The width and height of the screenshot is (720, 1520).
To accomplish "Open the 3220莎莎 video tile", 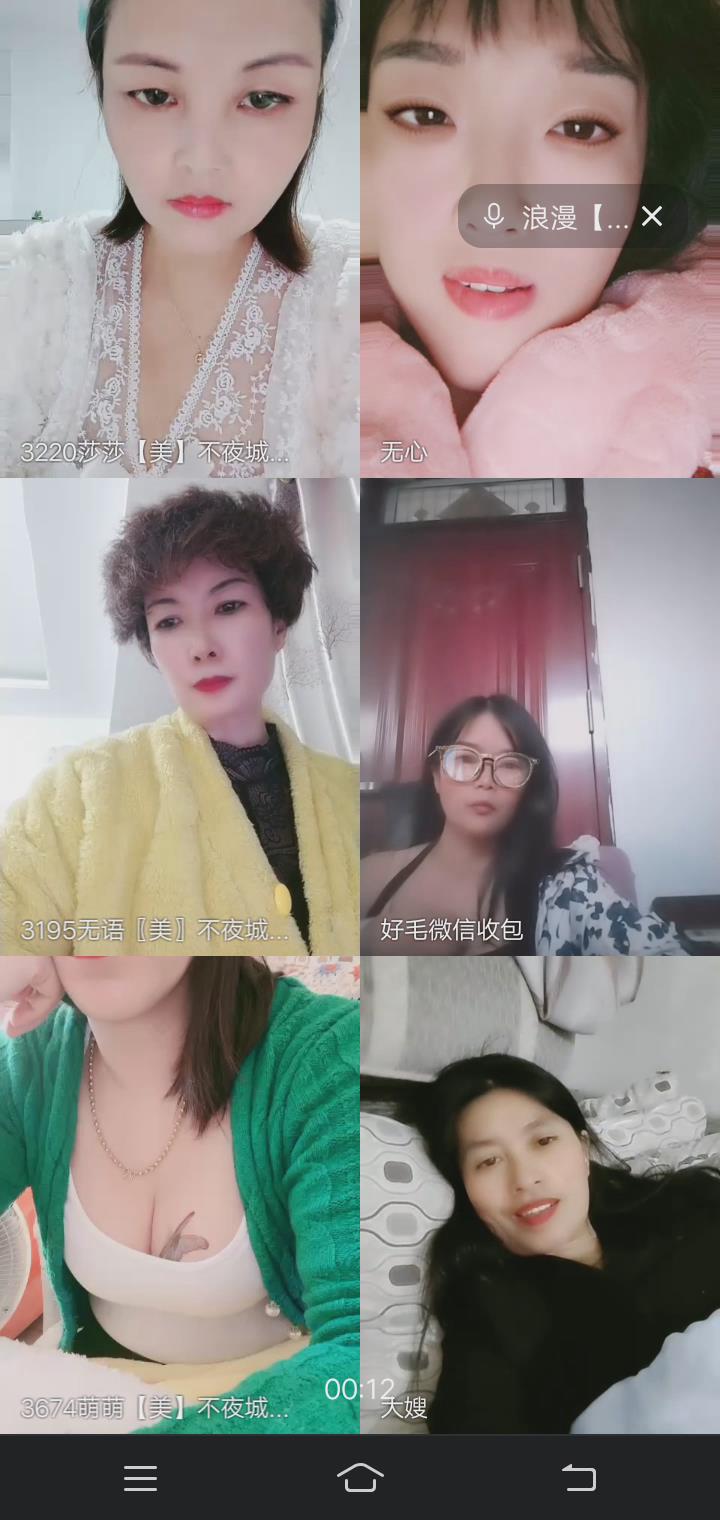I will pyautogui.click(x=180, y=240).
